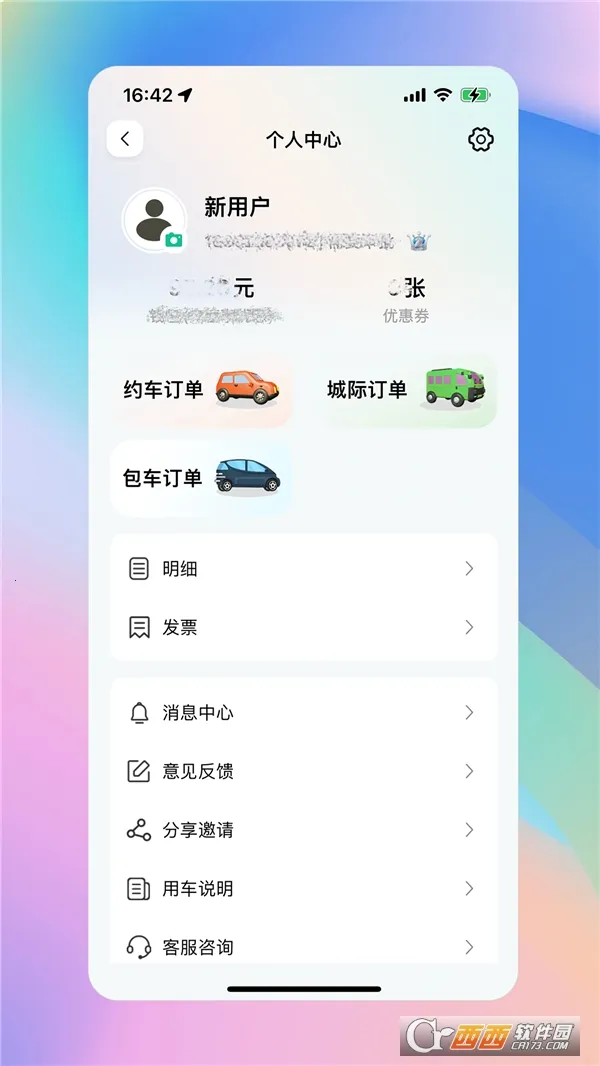
Task: Open the 发票 invoice row
Action: 304,627
